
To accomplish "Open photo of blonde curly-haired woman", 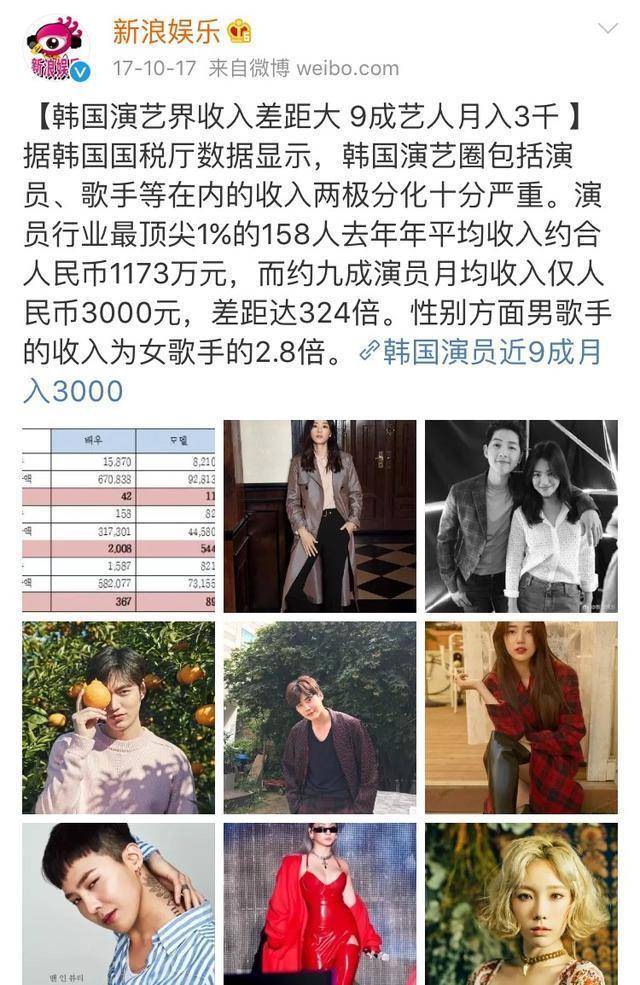I will click(x=521, y=903).
